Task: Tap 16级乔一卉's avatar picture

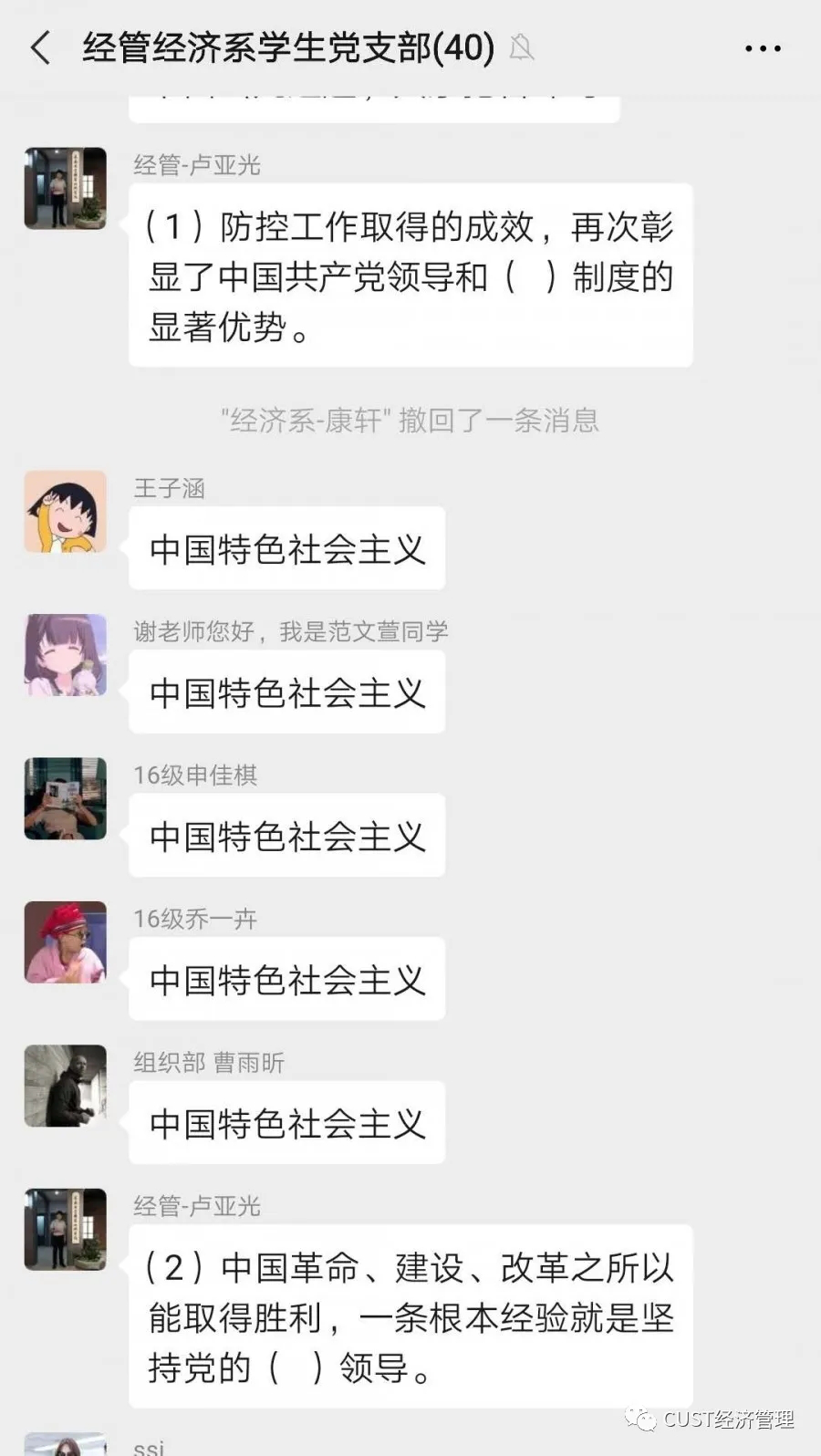Action: [65, 942]
